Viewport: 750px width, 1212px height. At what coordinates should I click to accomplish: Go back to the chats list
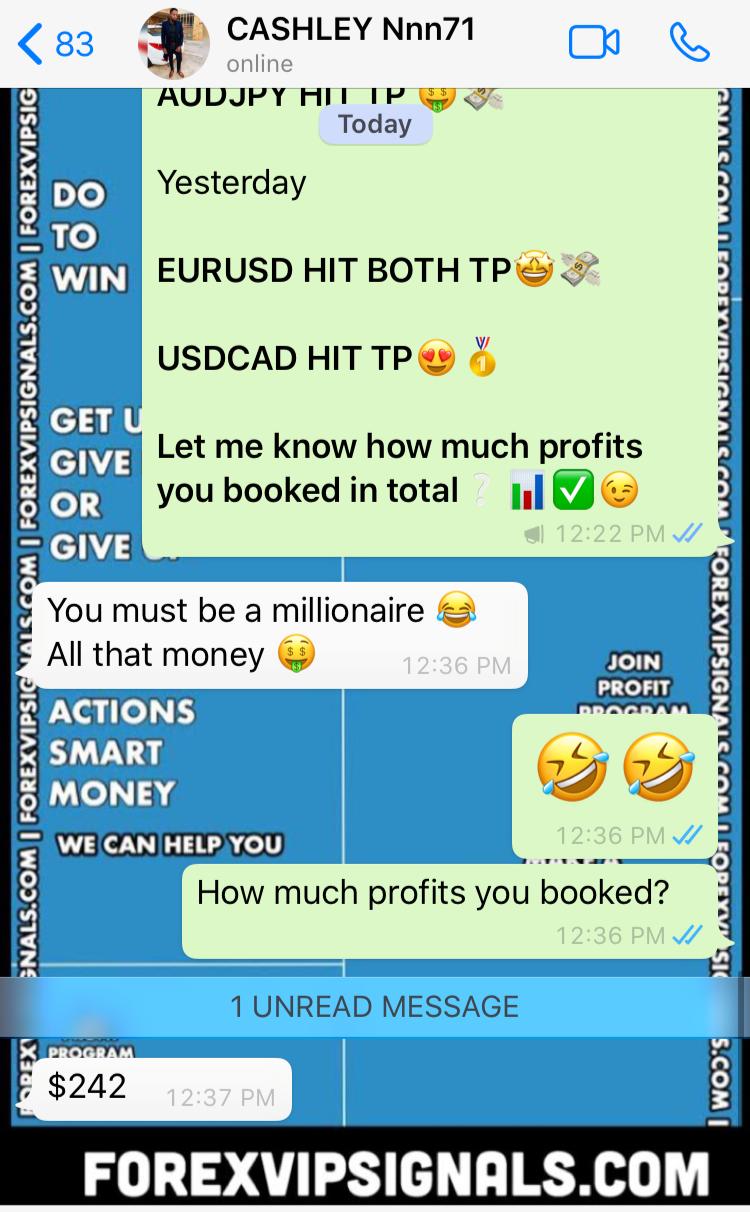[x=55, y=44]
